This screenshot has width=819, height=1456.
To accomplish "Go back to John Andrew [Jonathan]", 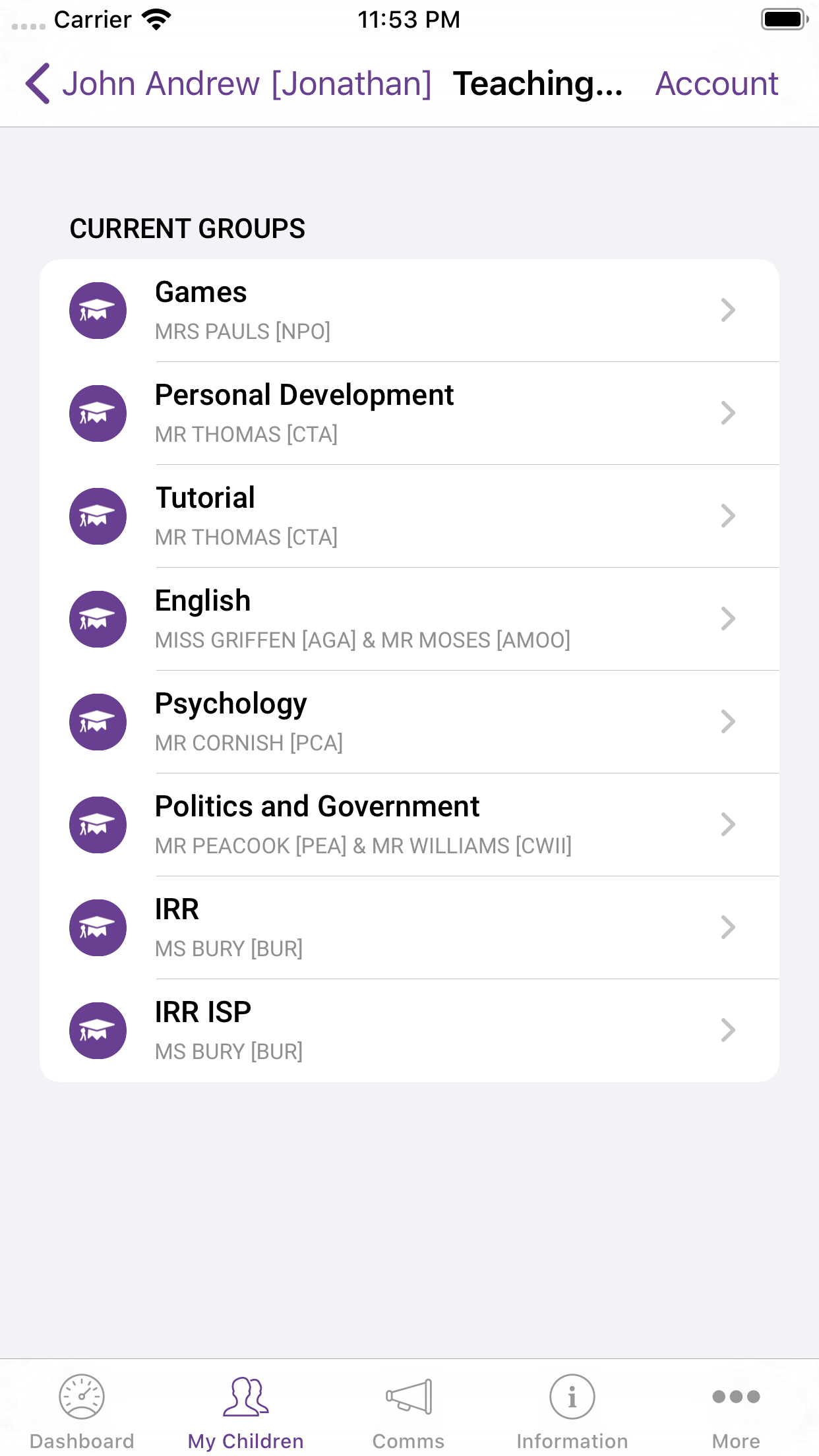I will tap(231, 83).
